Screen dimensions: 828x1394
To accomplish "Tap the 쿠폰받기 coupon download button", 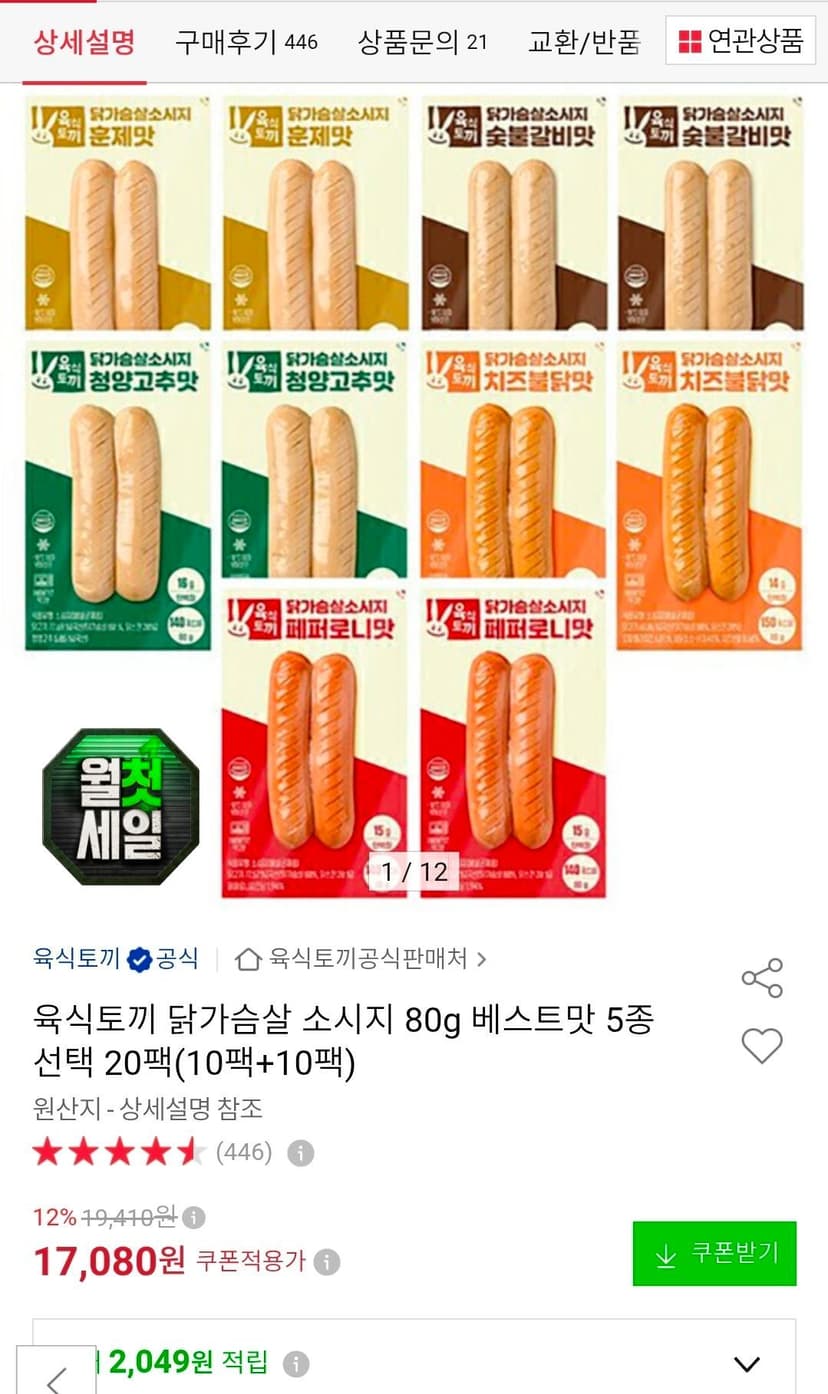I will [715, 1253].
